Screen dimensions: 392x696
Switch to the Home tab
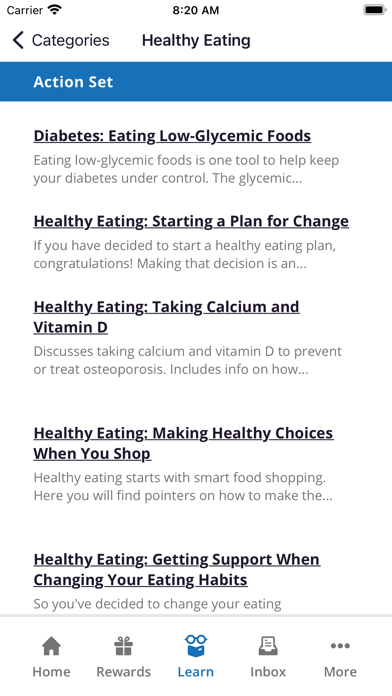51,656
